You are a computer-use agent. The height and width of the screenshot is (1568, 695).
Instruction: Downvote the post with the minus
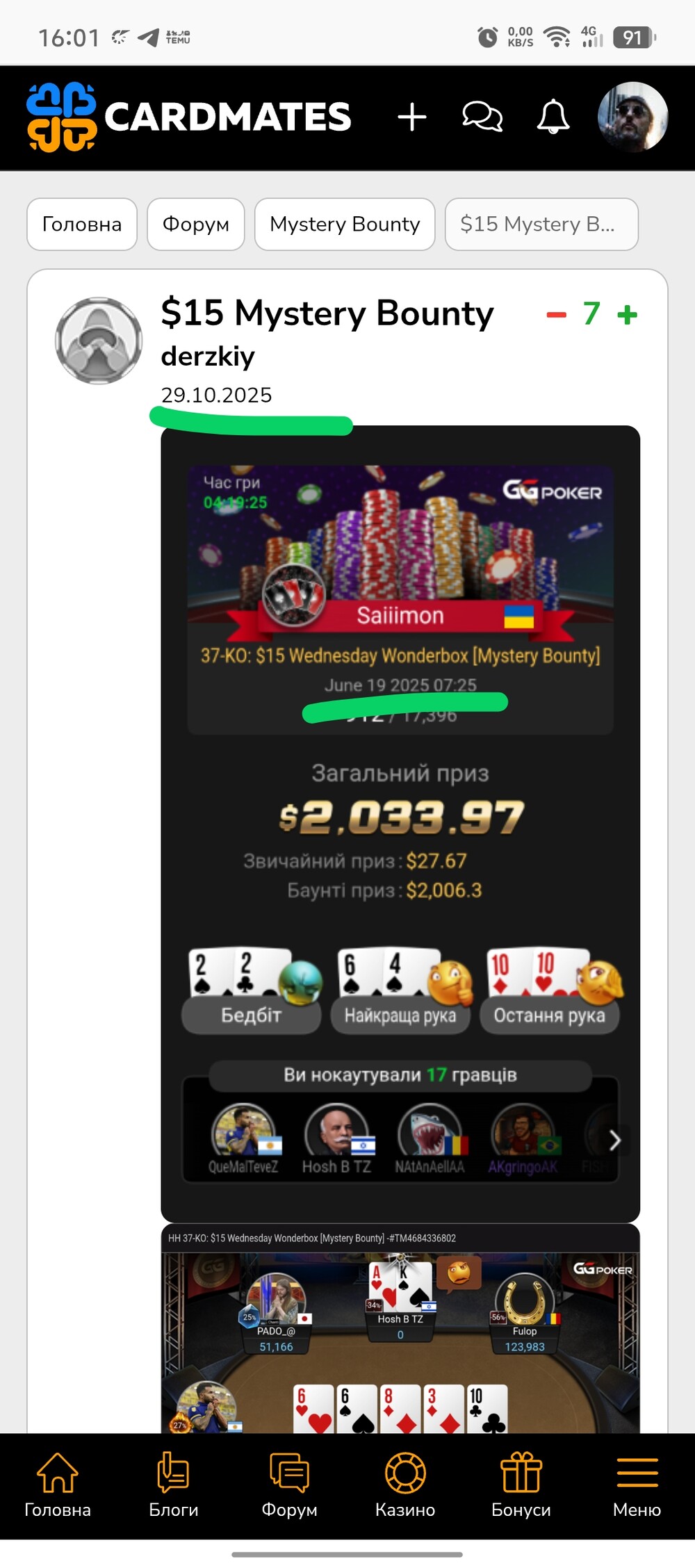click(556, 315)
